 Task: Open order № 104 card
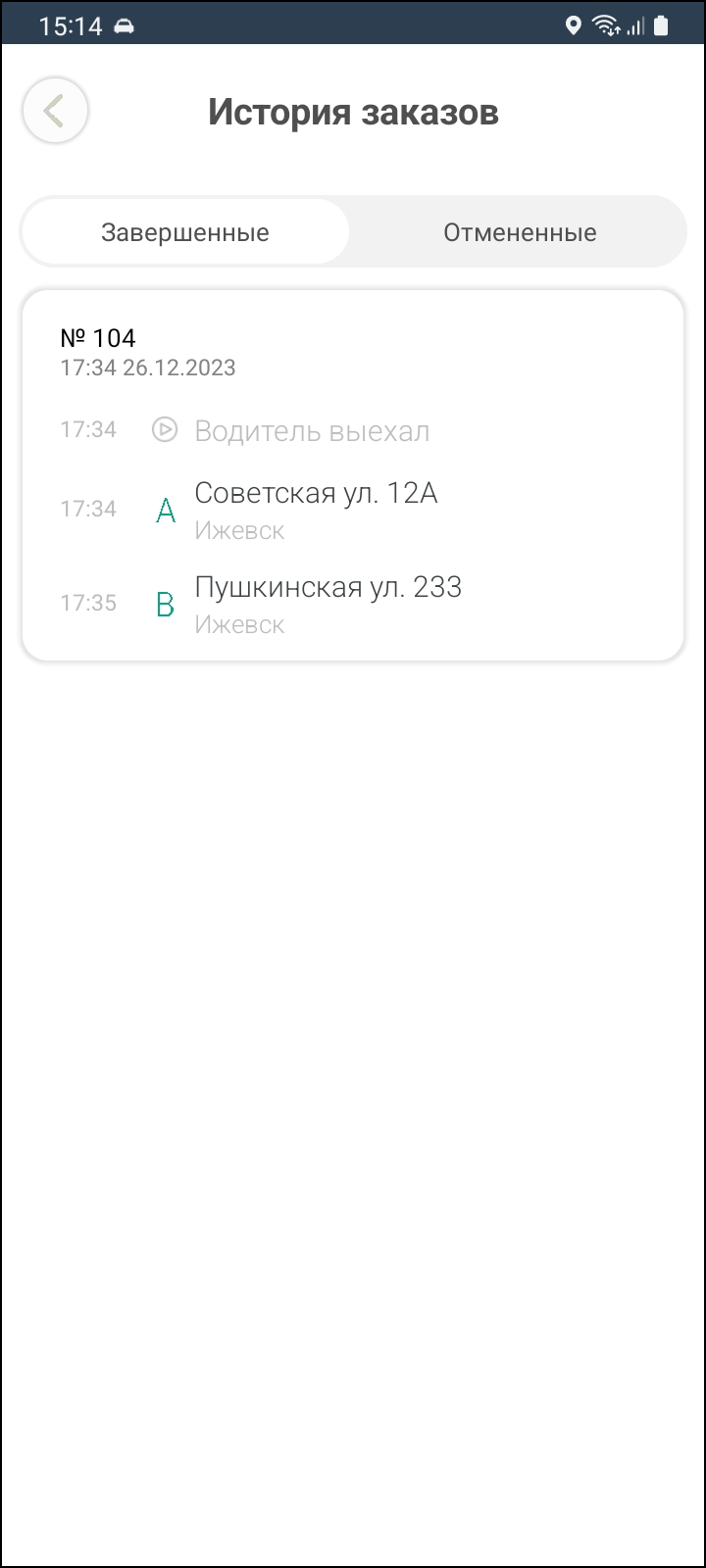[353, 475]
